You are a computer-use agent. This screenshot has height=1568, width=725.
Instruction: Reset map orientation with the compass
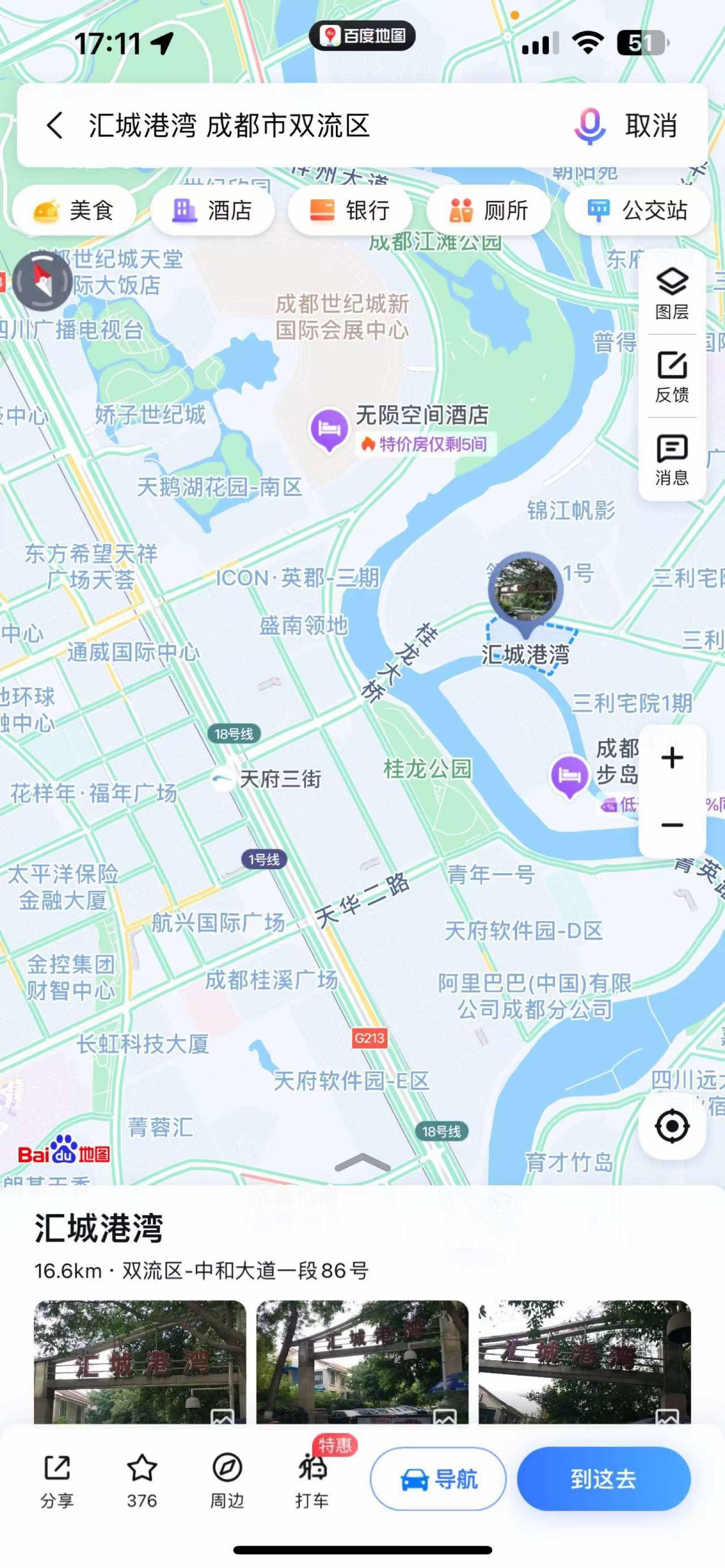[43, 281]
